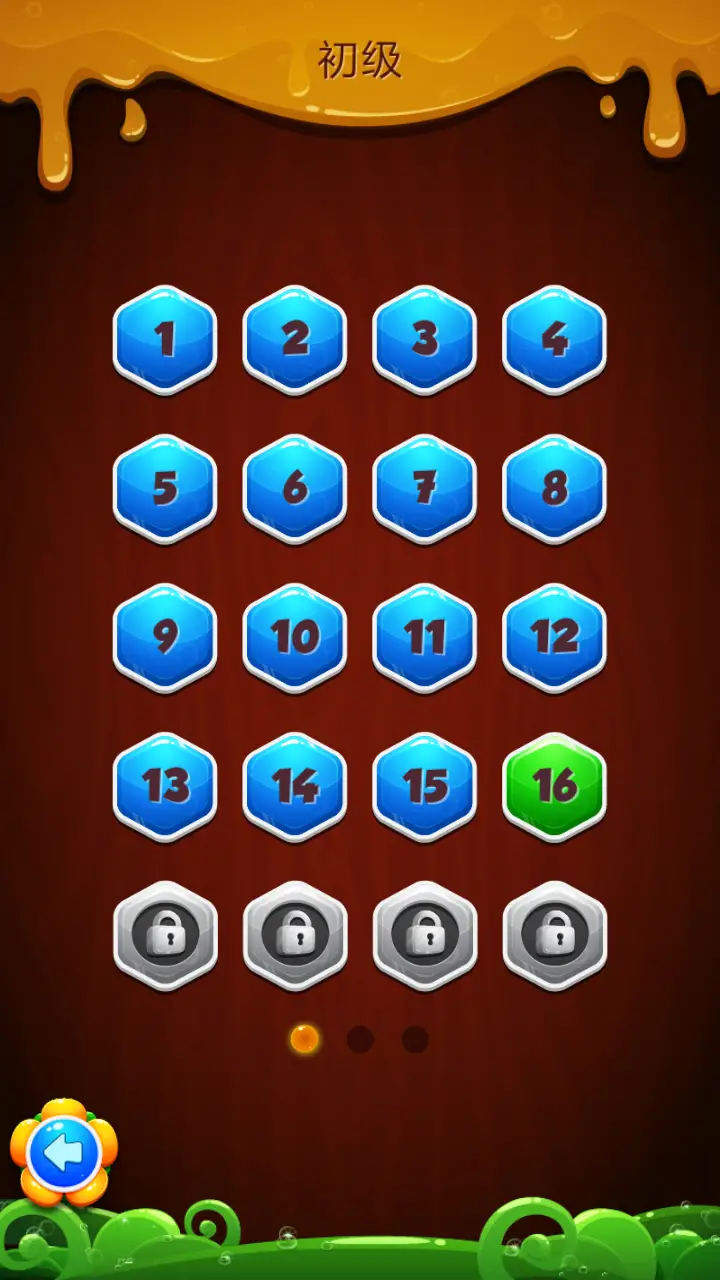Choose level 14
This screenshot has height=1280, width=720.
[x=295, y=787]
